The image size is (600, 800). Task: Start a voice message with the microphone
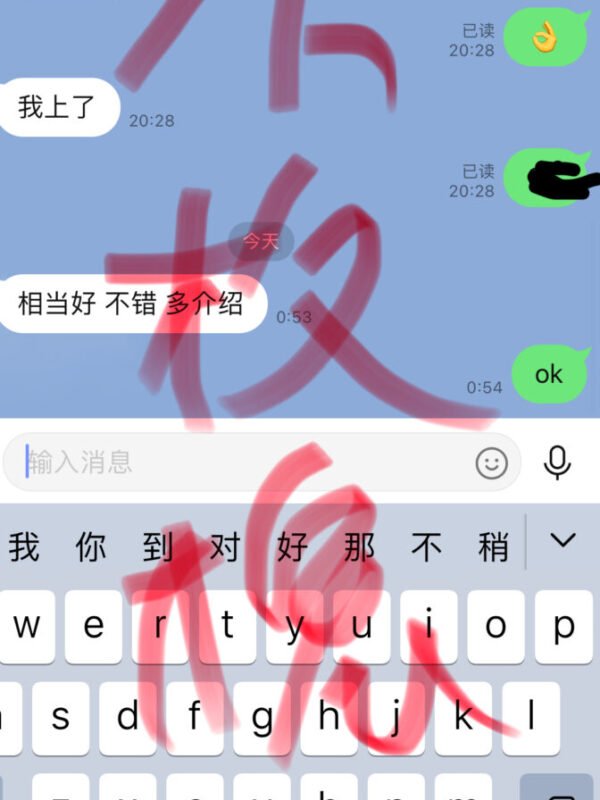point(557,462)
